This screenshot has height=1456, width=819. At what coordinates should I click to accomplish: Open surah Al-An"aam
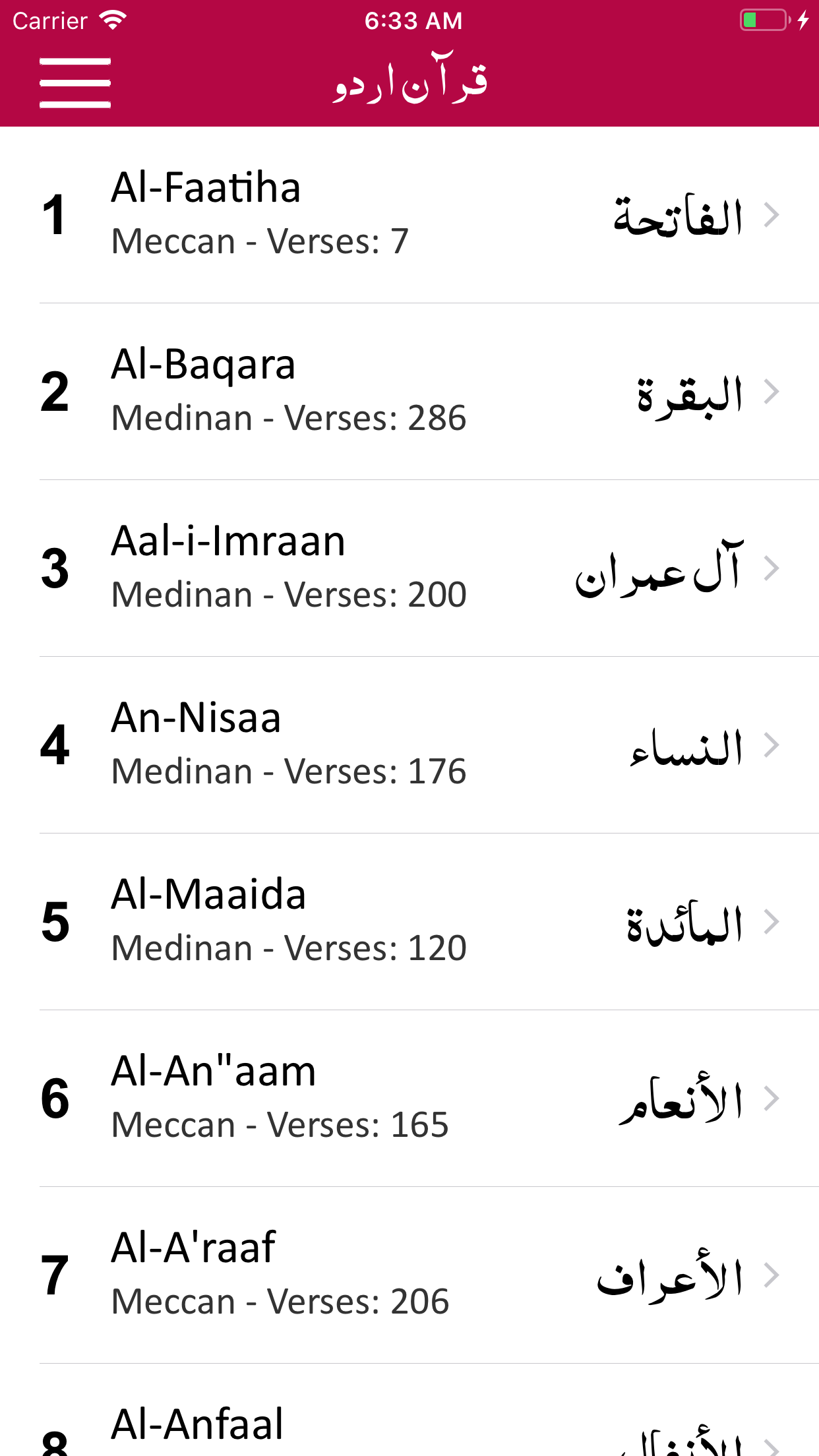click(409, 1099)
